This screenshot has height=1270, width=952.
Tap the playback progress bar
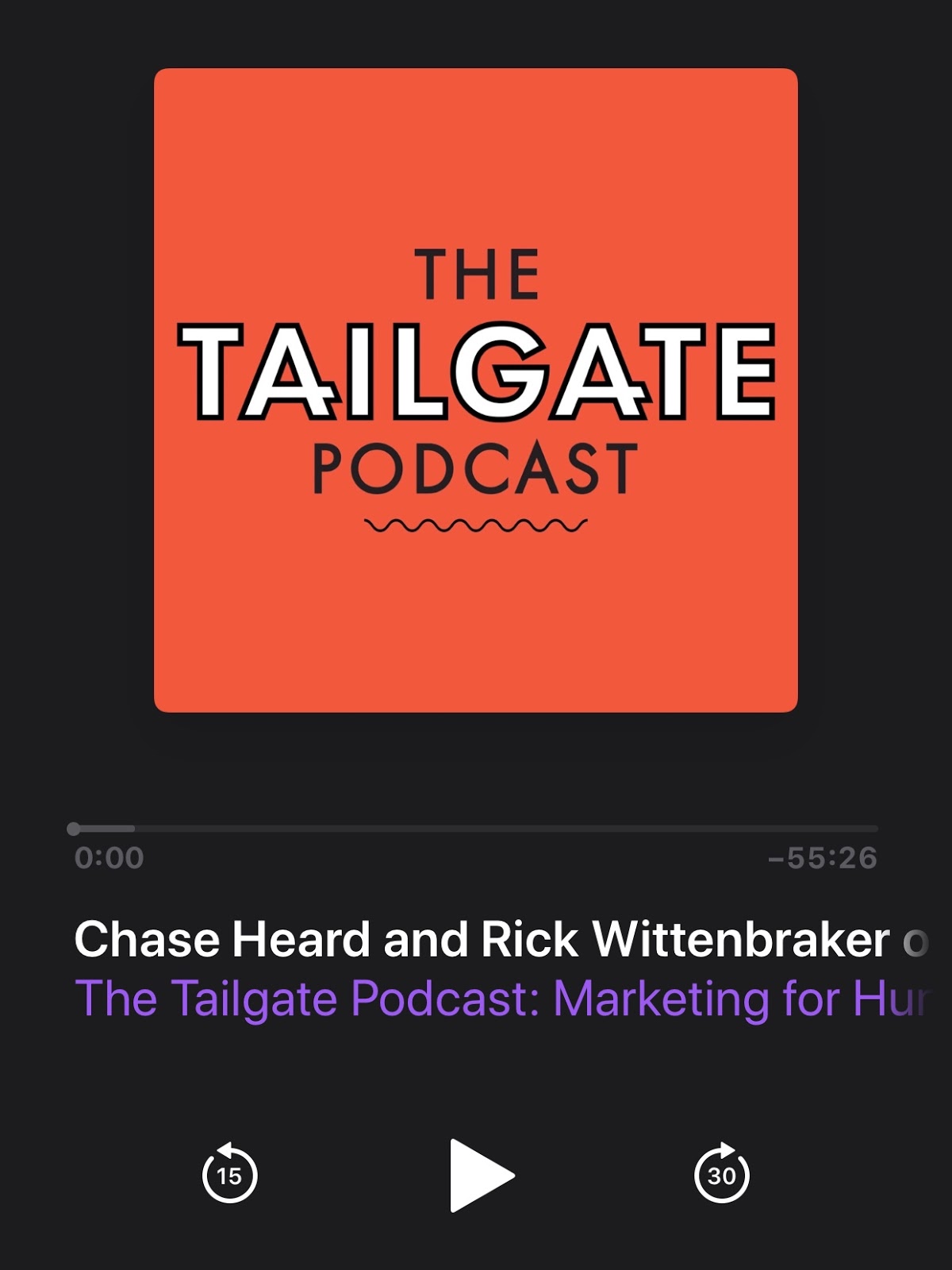tap(476, 829)
